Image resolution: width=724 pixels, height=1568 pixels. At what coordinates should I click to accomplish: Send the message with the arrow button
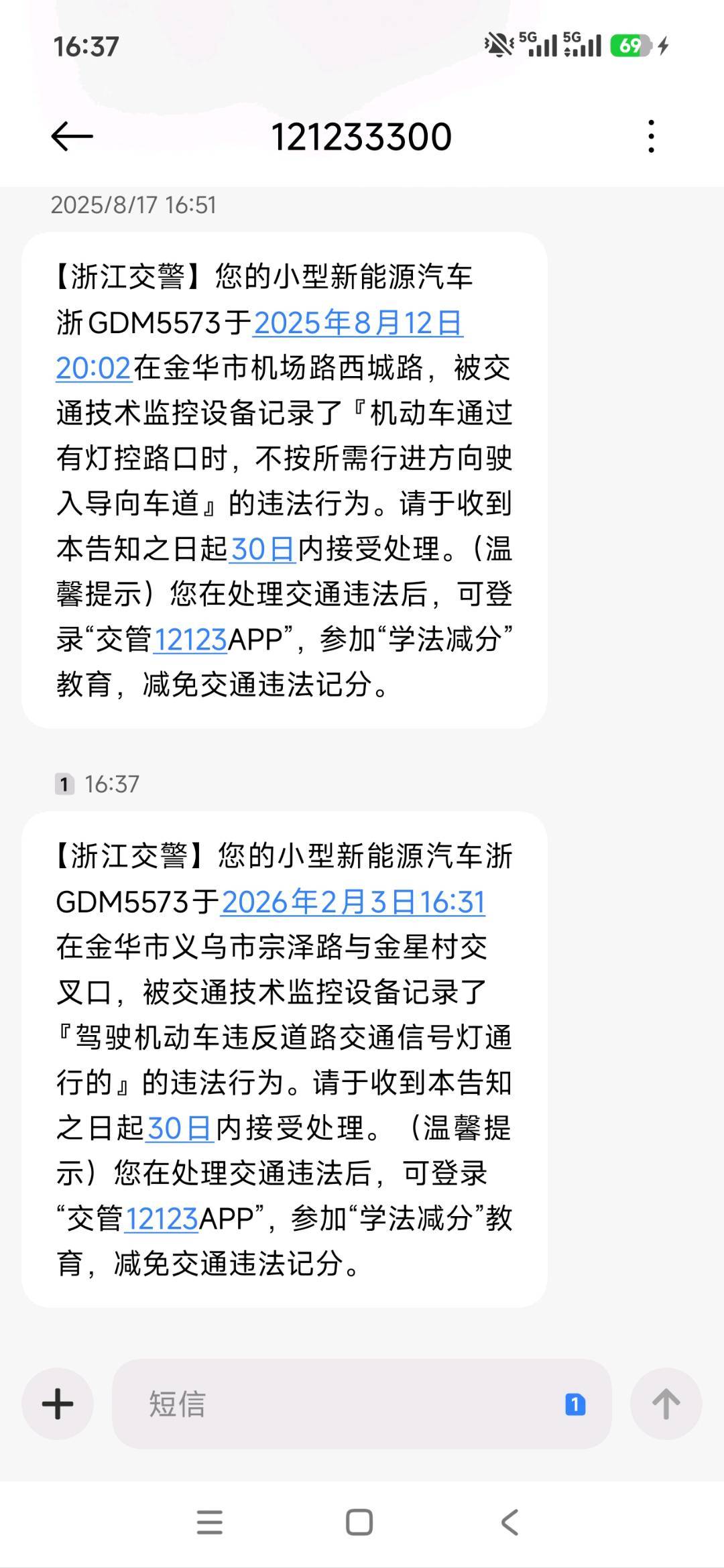coord(666,1404)
